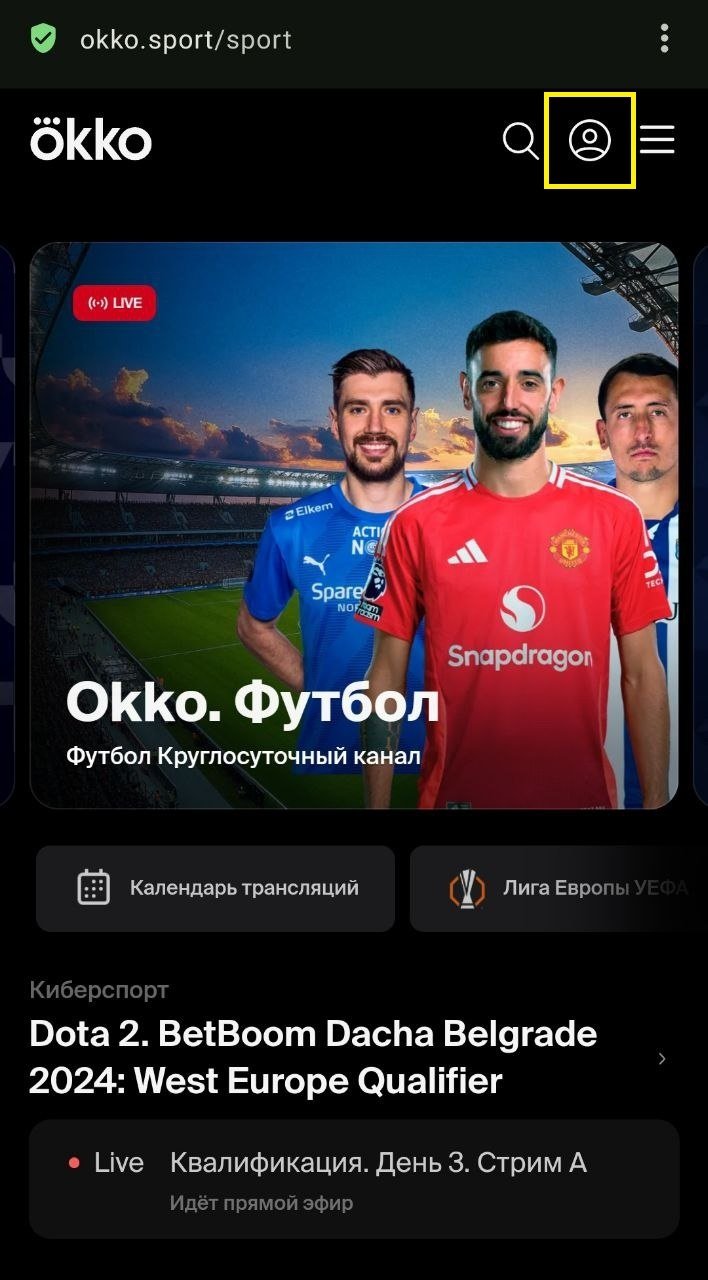Image resolution: width=708 pixels, height=1280 pixels.
Task: Open the Dota 2 BetBoom Dacha Belgrade section
Action: click(340, 1058)
